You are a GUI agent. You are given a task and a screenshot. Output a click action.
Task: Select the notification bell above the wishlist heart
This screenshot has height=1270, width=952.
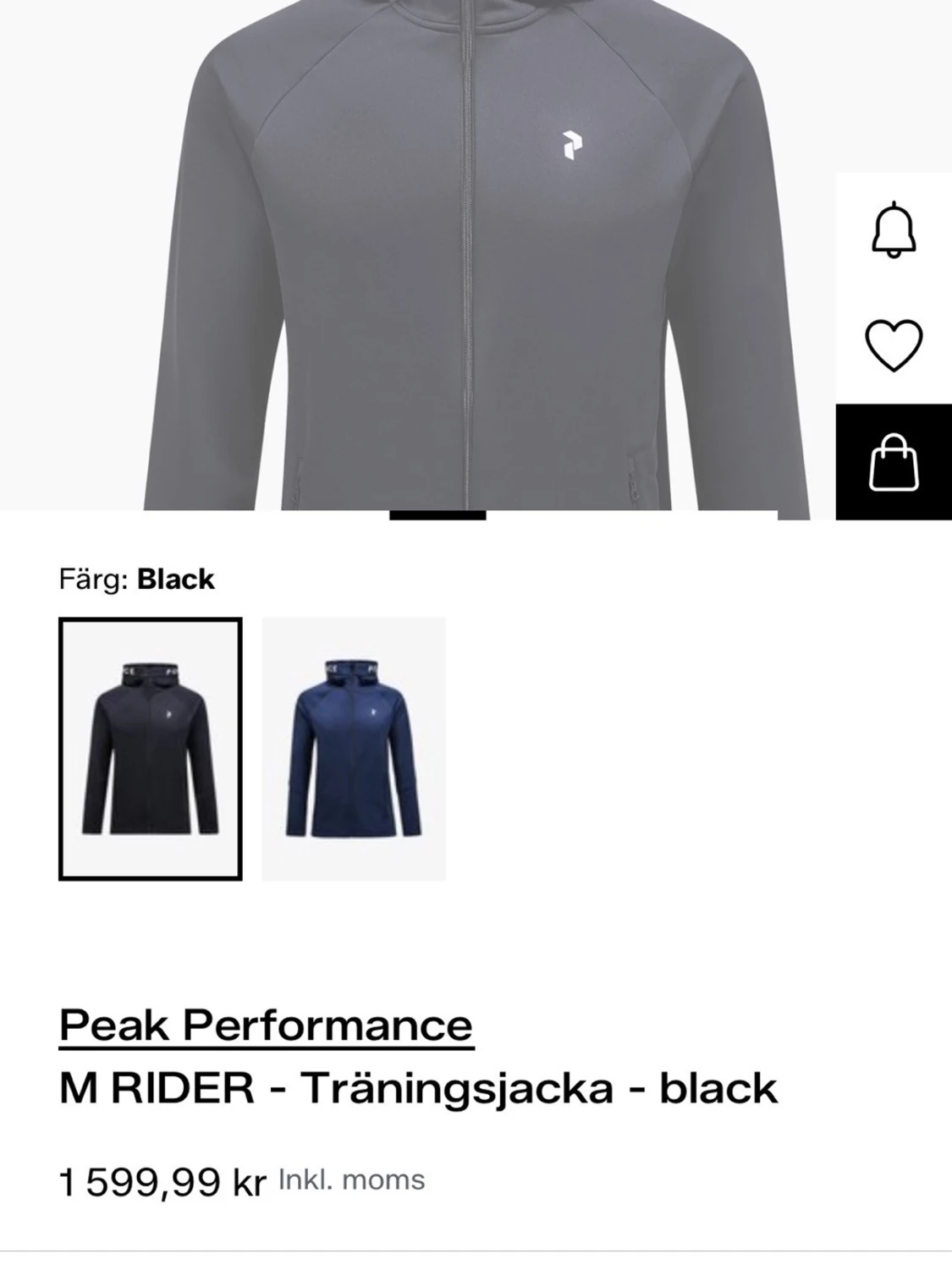point(892,235)
